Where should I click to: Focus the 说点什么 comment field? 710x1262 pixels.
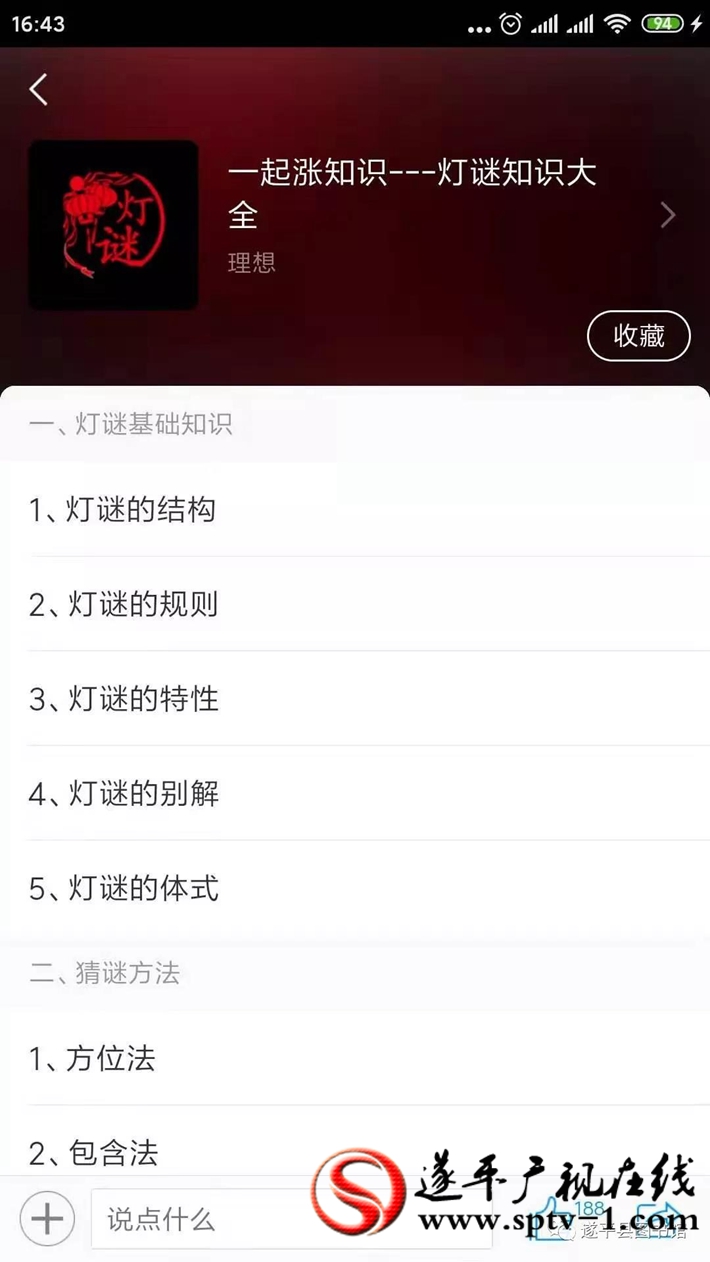[x=291, y=1219]
